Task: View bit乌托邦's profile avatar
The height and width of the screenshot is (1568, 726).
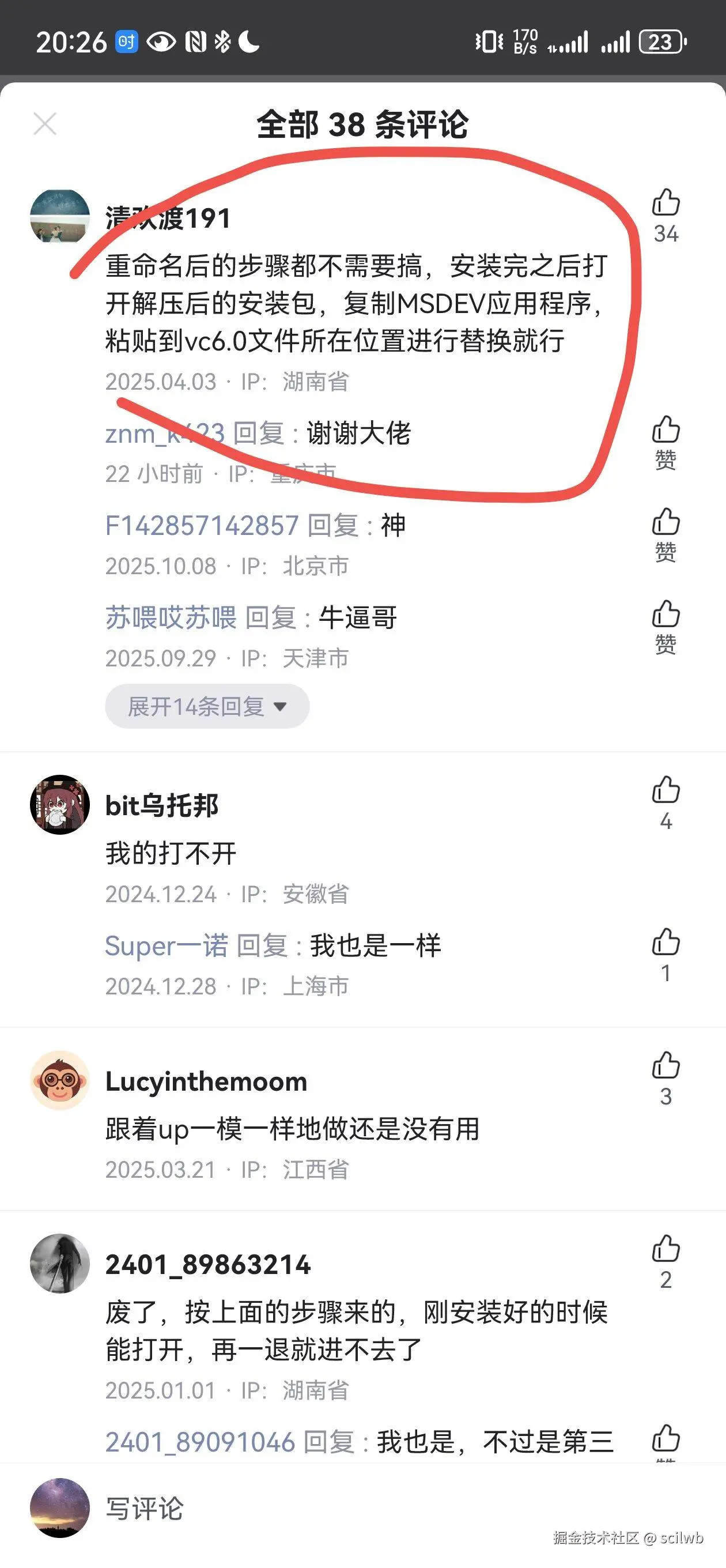Action: [x=60, y=805]
